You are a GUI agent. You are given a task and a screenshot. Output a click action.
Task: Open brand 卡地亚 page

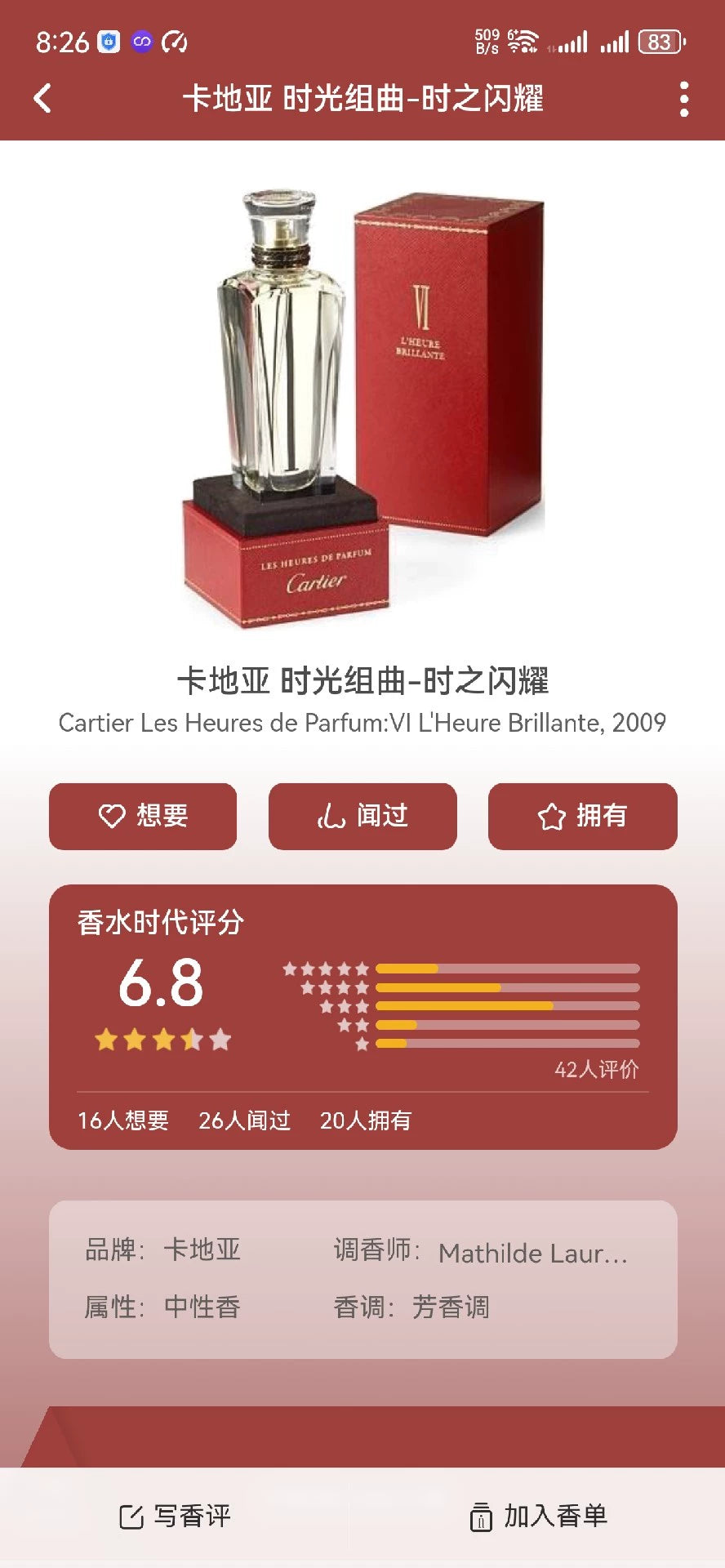(202, 1249)
